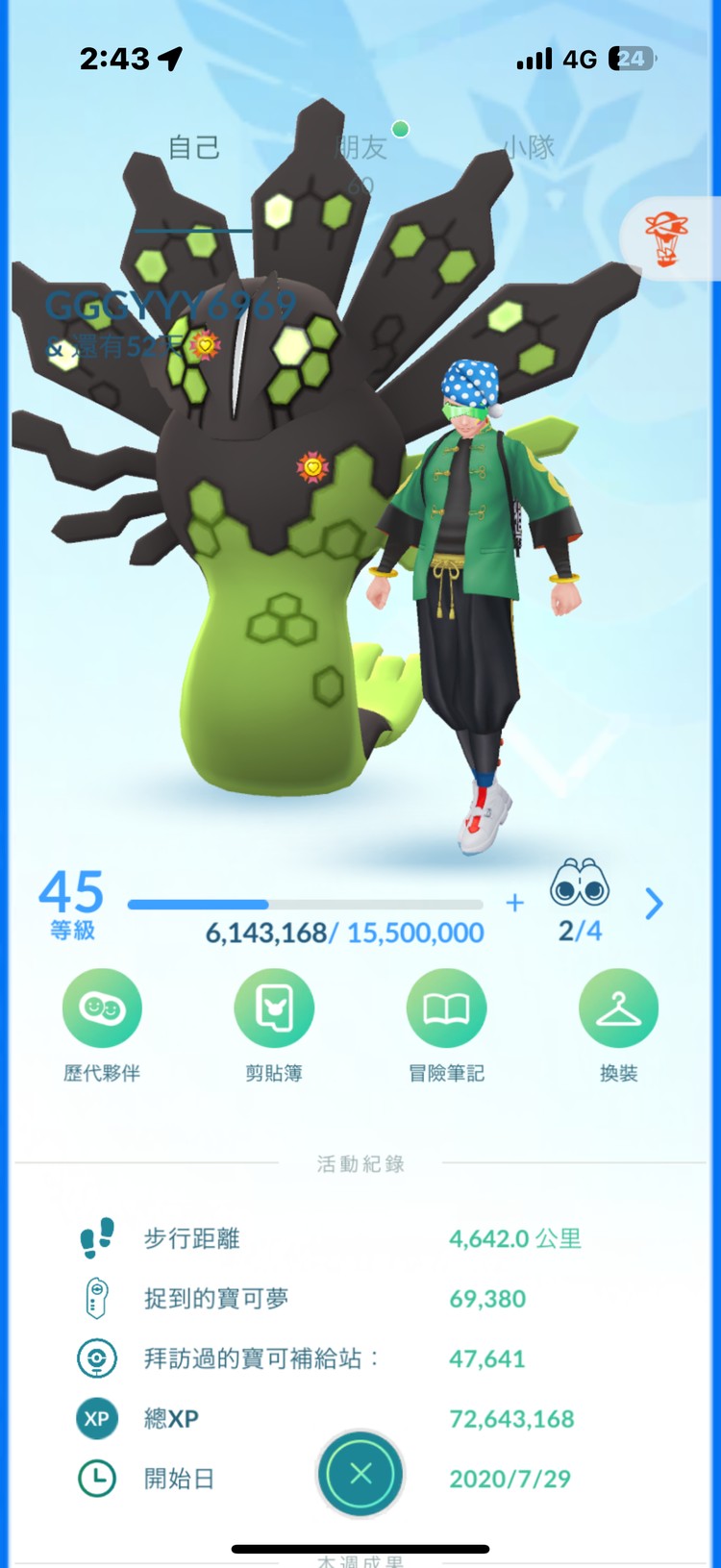This screenshot has height=1568, width=721.
Task: Switch to the 小隊 tab
Action: [x=529, y=147]
